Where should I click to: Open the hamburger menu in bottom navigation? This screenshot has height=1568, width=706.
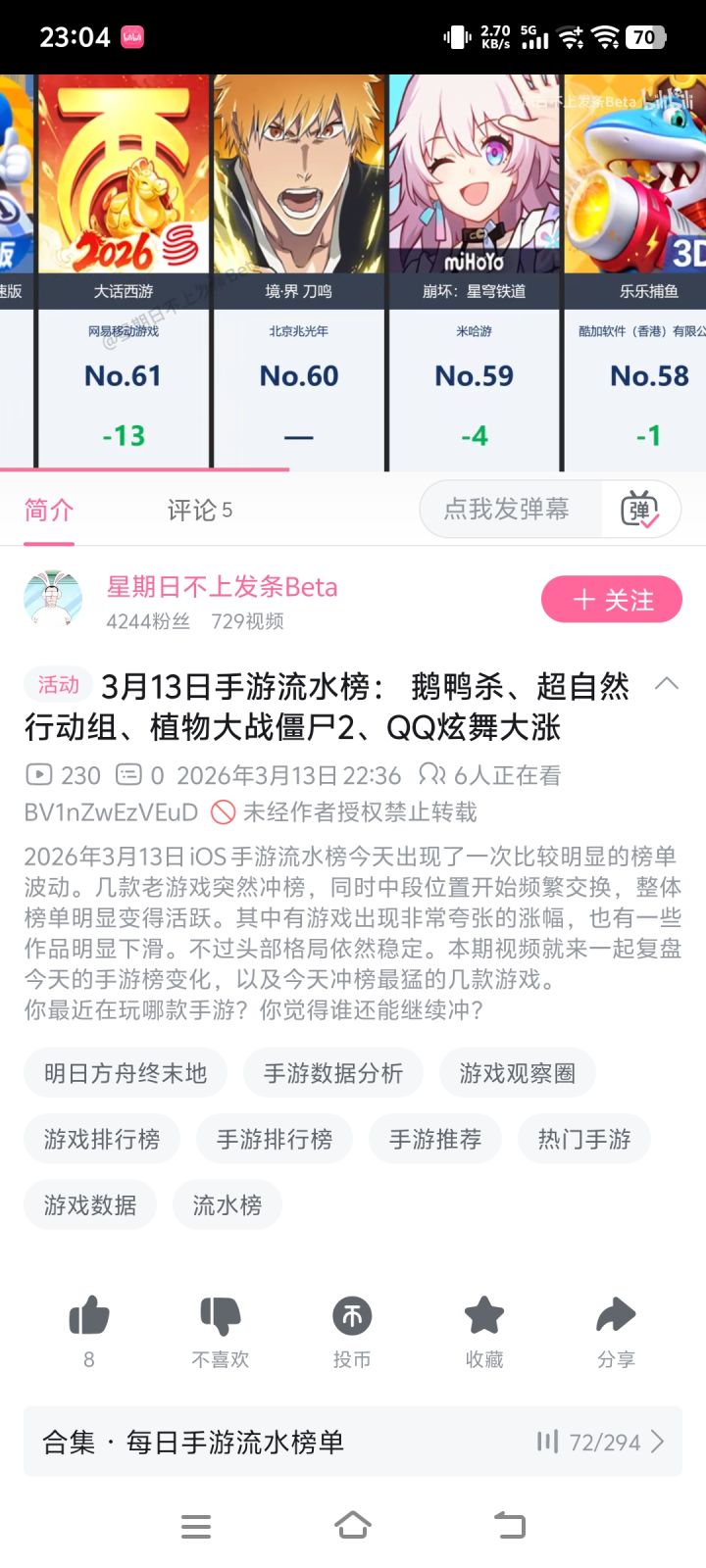[x=196, y=1525]
